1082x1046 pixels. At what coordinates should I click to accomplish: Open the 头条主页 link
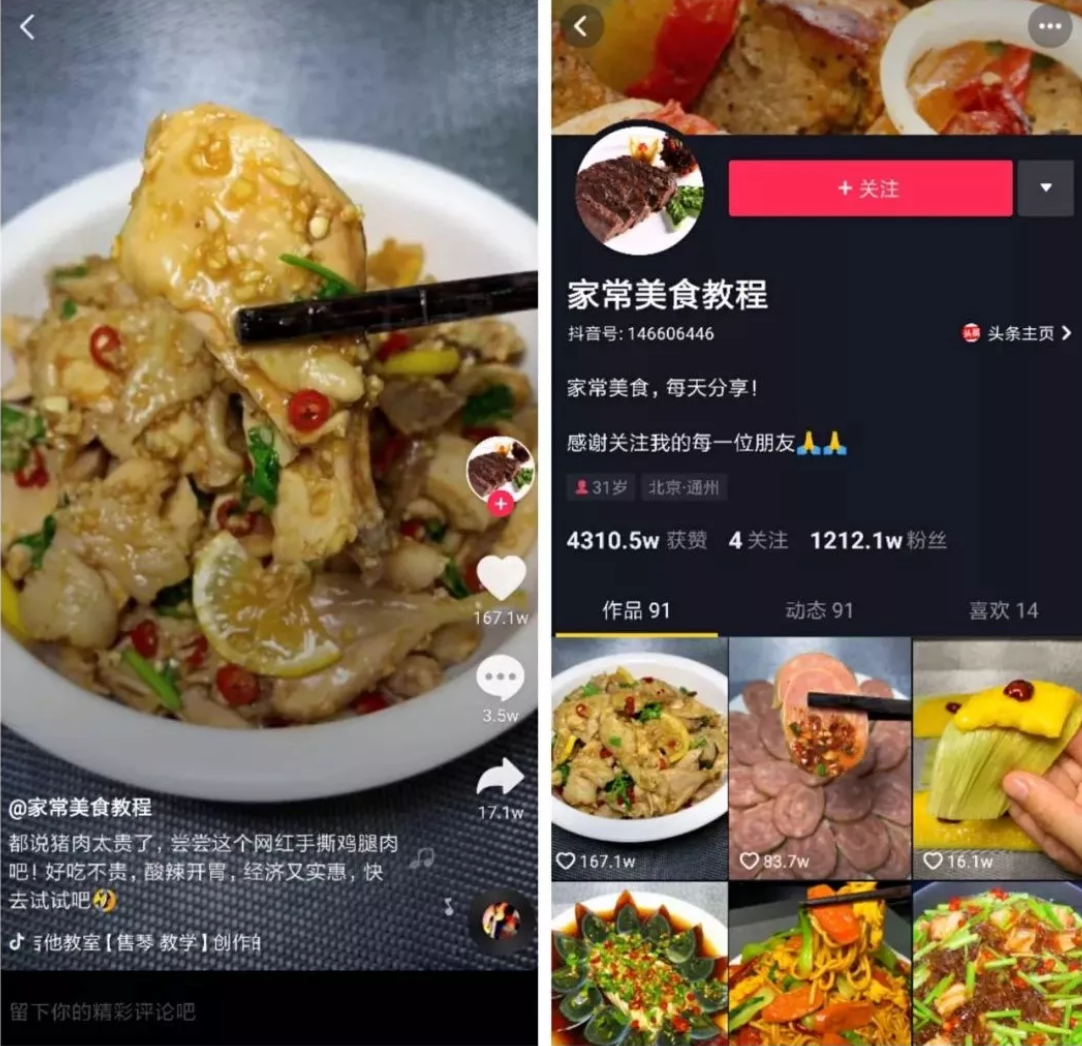(1017, 334)
